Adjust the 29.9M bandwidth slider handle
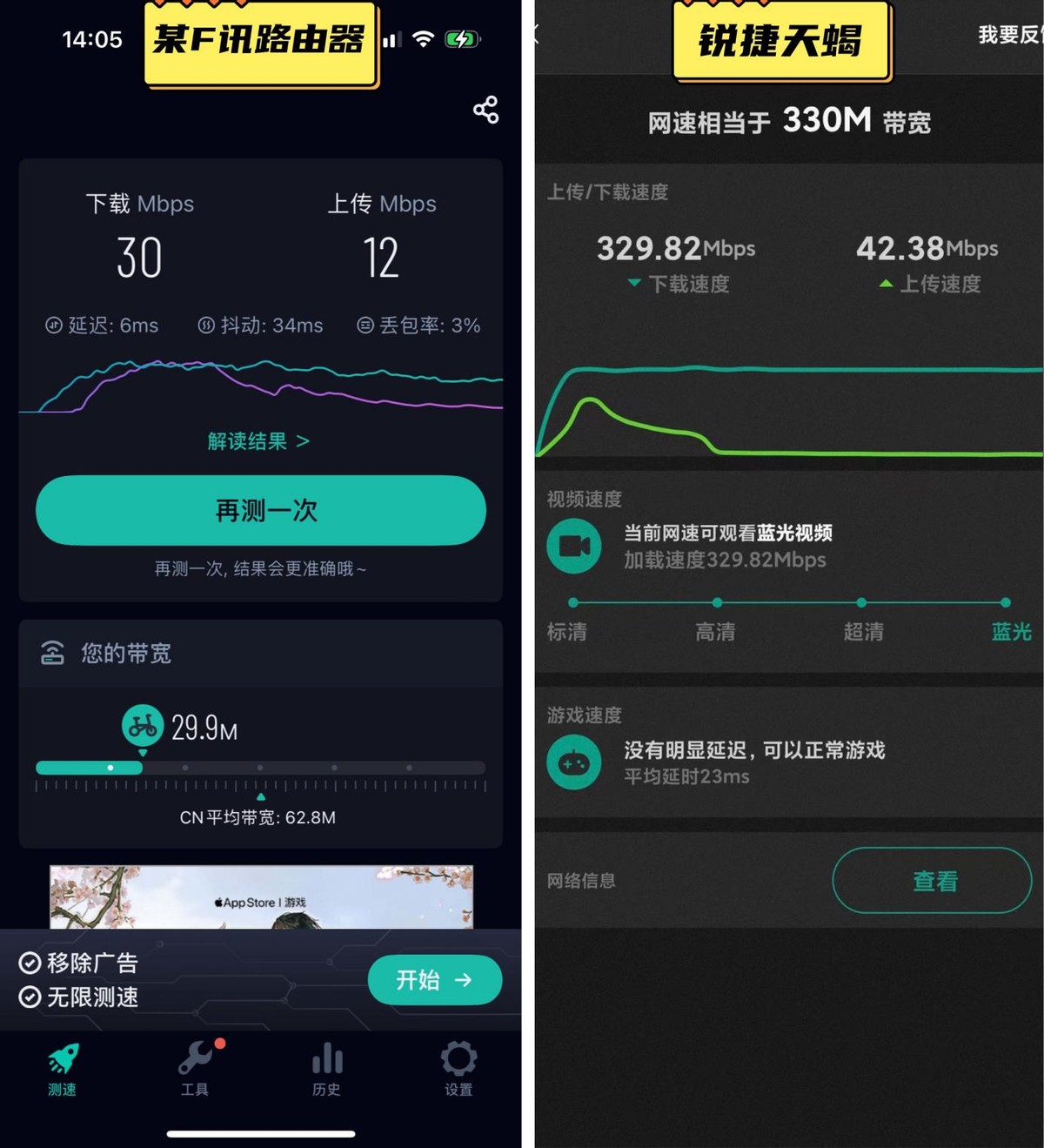The height and width of the screenshot is (1148, 1044). click(110, 768)
